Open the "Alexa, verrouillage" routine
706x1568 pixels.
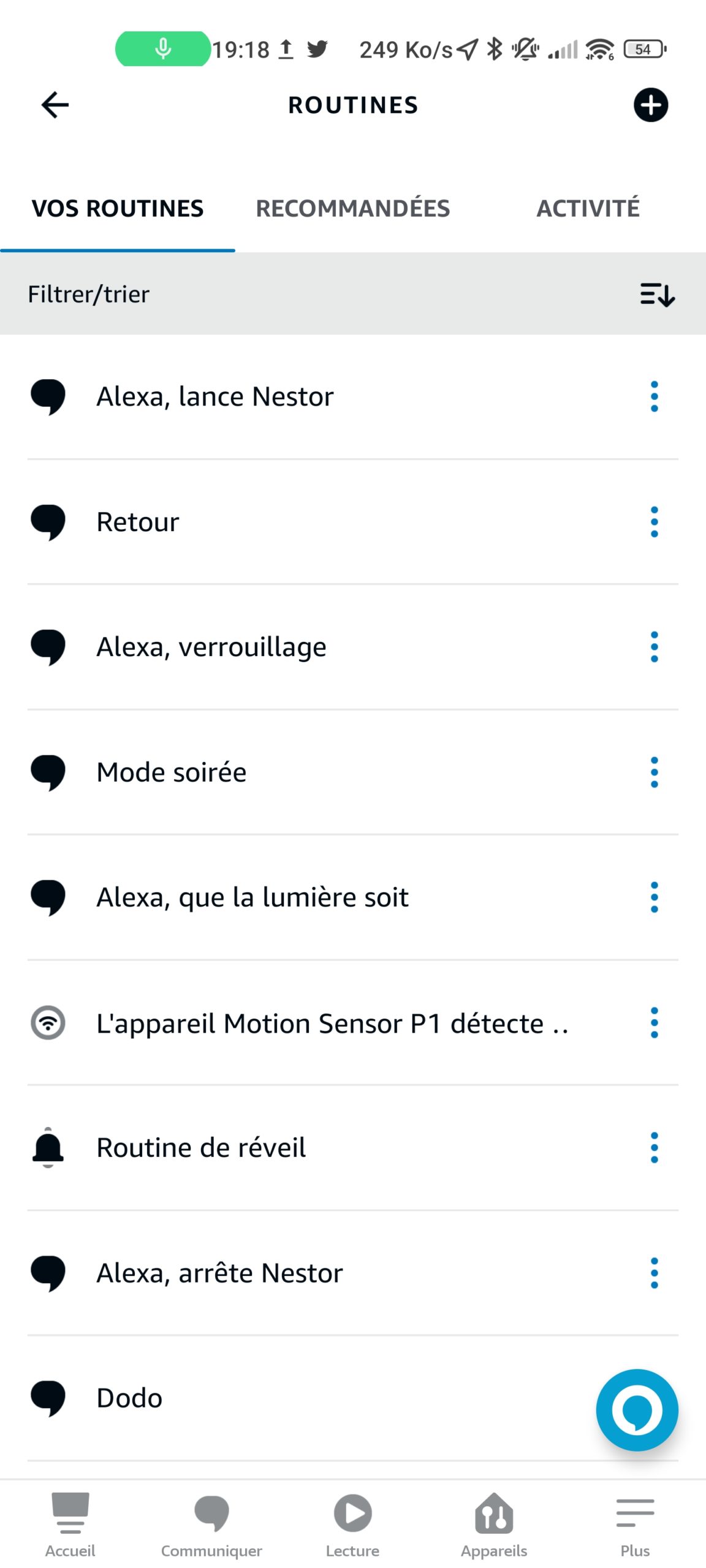pos(353,647)
